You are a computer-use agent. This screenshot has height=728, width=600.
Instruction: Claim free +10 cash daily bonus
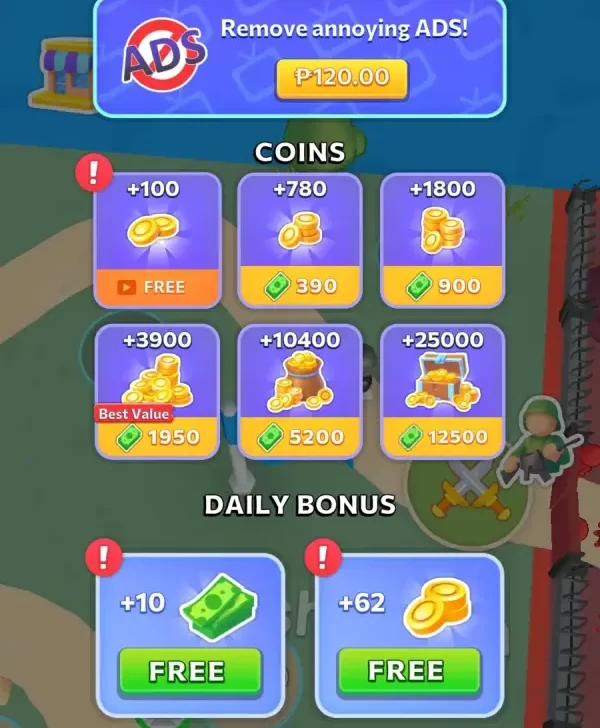click(x=189, y=671)
